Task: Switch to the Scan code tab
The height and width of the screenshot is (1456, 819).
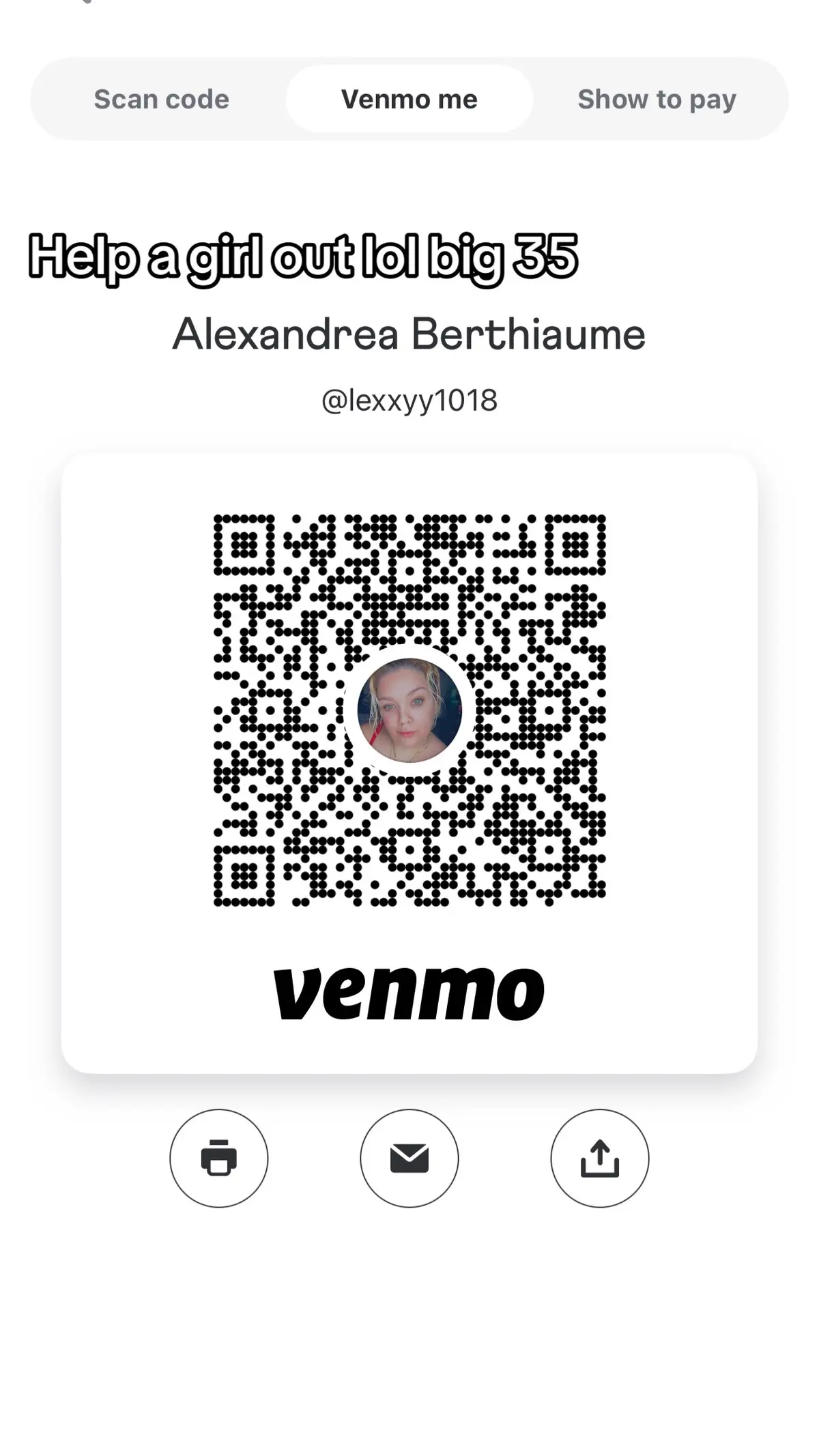Action: [162, 98]
